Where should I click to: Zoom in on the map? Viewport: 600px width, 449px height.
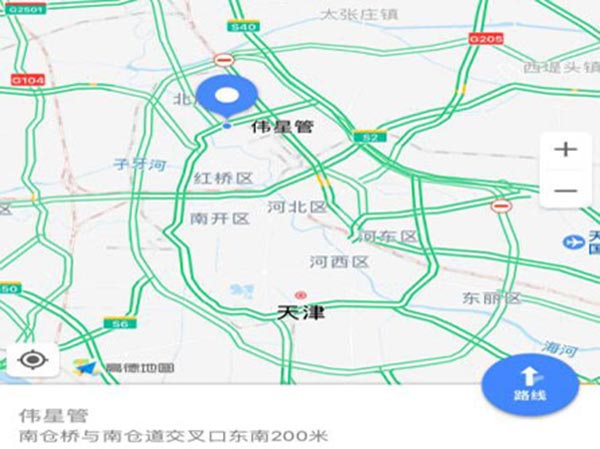click(566, 150)
